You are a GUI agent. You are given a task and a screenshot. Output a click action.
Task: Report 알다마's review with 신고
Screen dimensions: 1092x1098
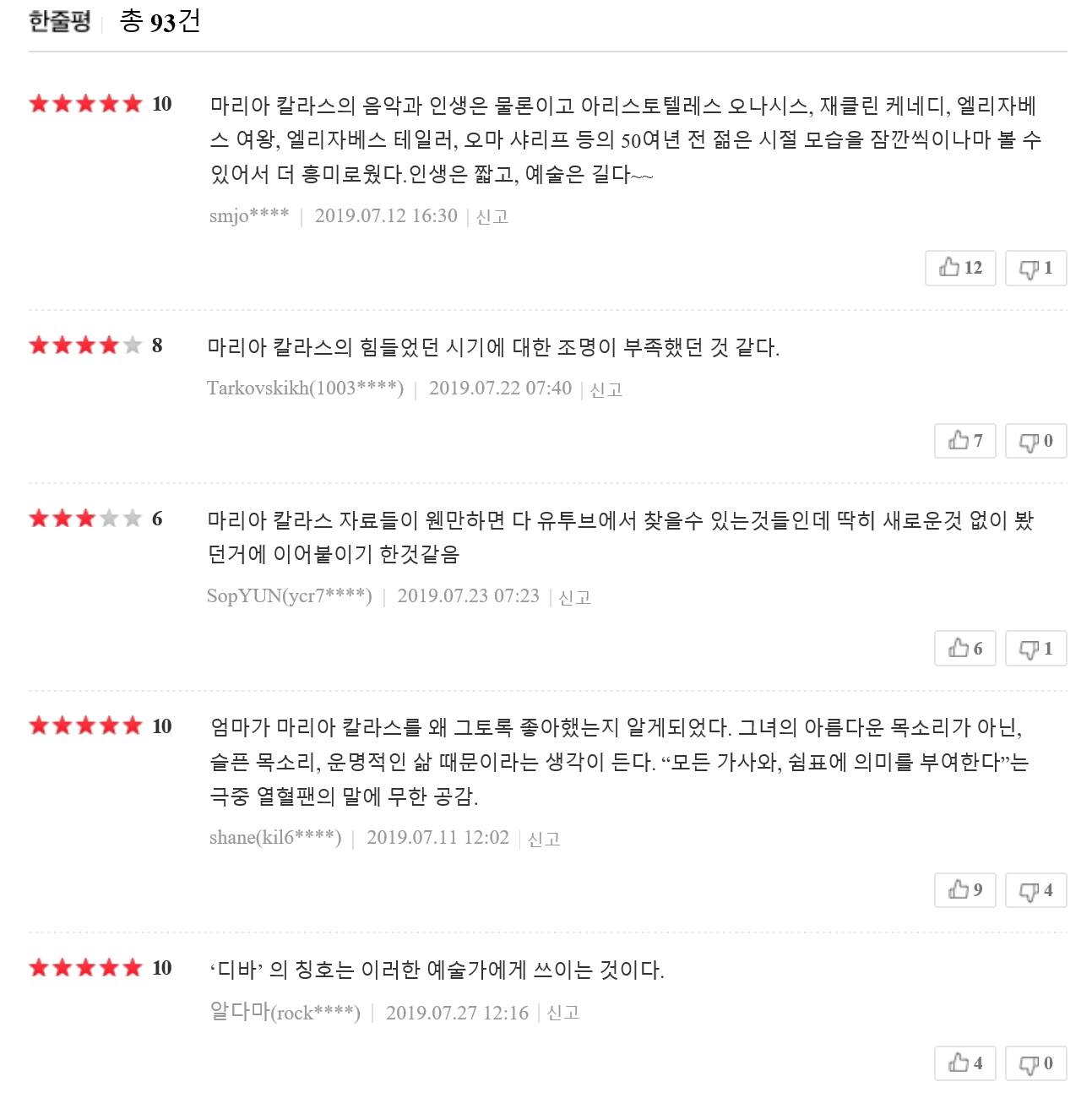(x=563, y=1013)
